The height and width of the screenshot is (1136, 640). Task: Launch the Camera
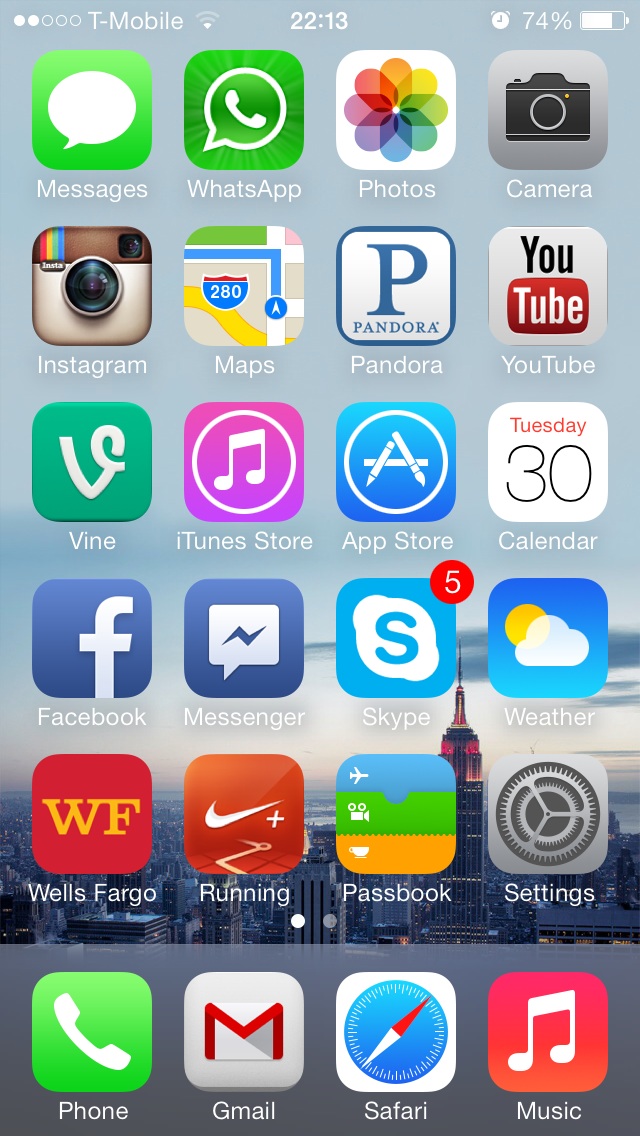point(548,110)
